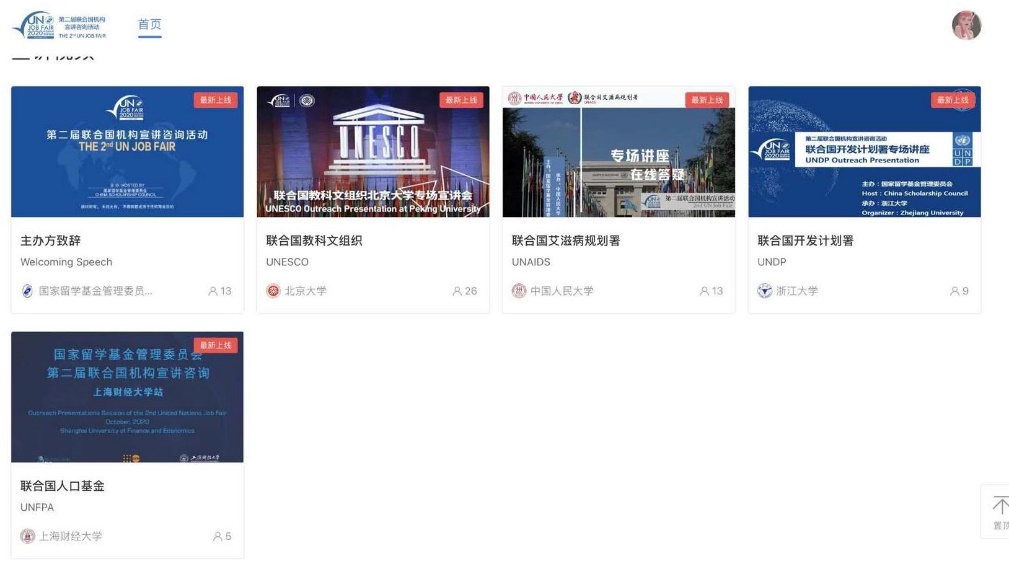
Task: Open the 联合国人口基金 UNFPA video card
Action: (127, 397)
